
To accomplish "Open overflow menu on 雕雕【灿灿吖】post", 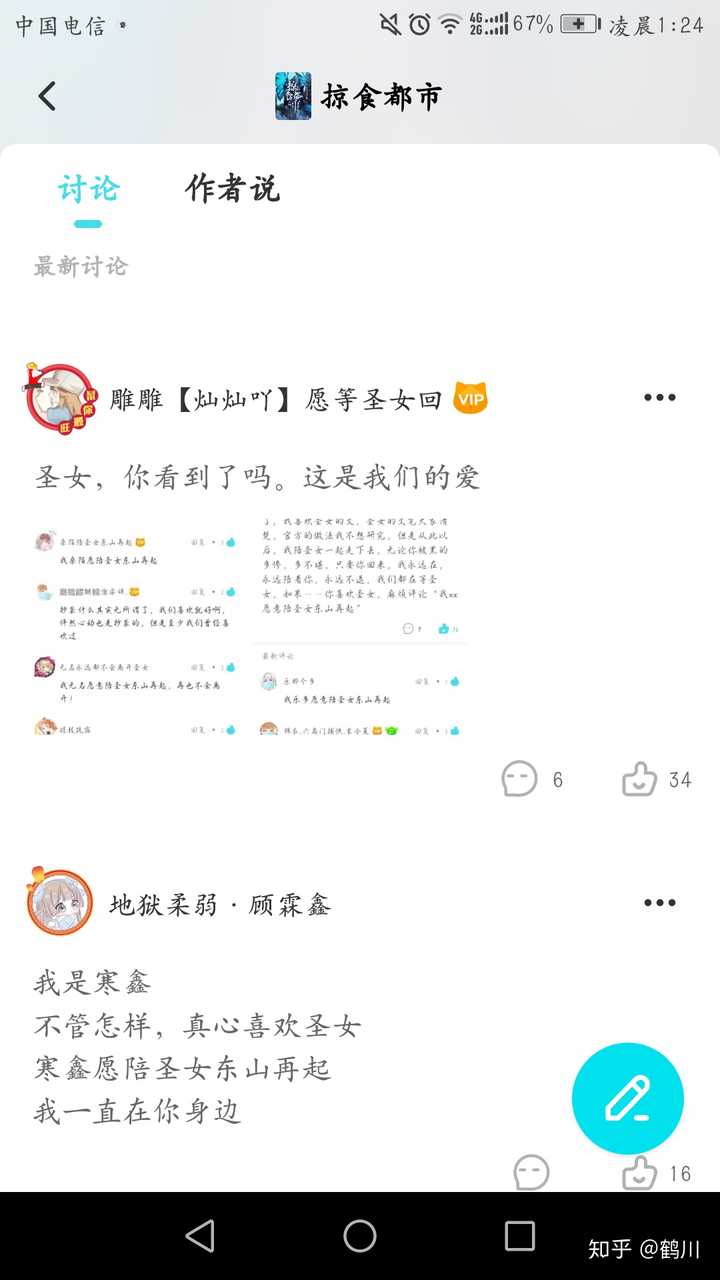I will pos(659,398).
